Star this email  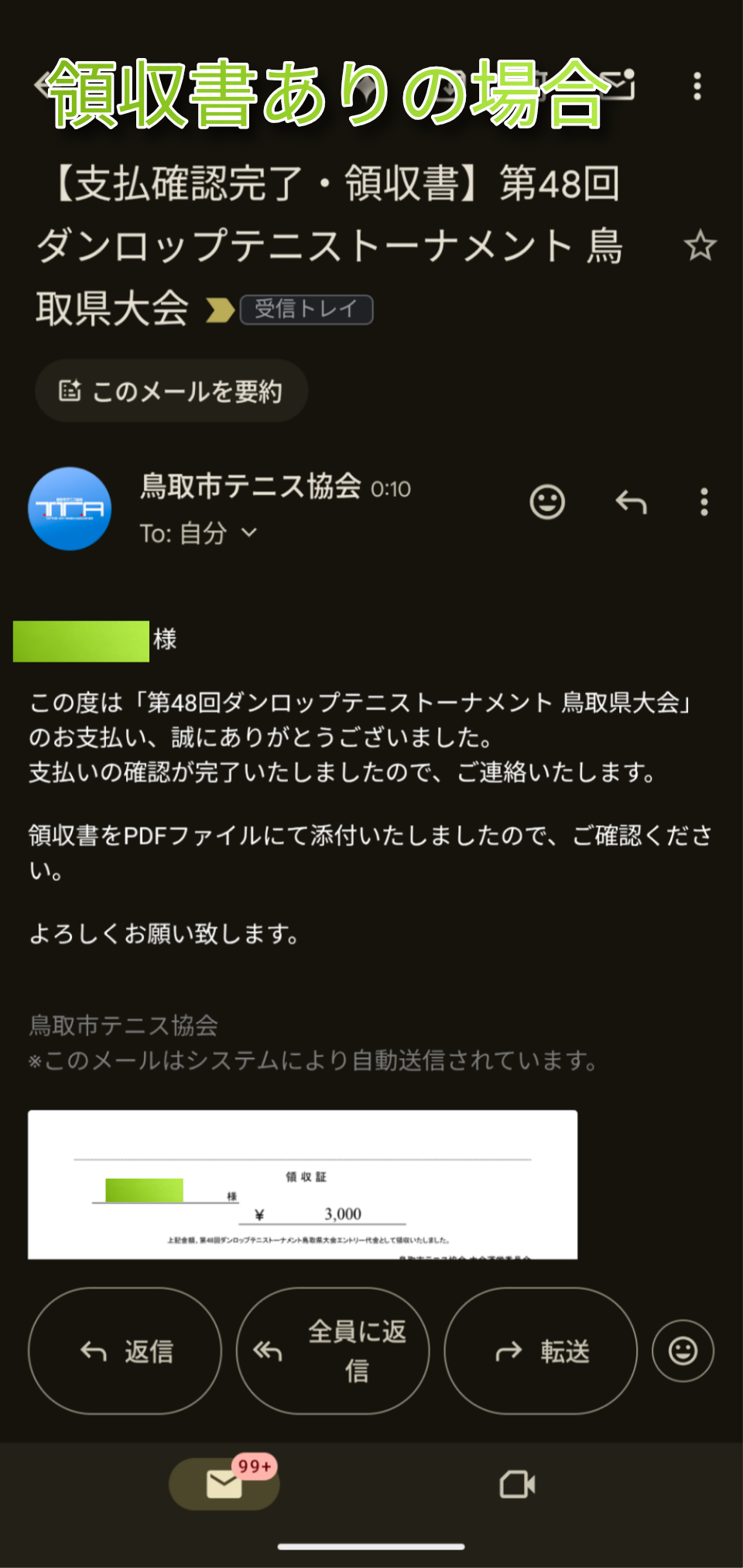click(700, 246)
